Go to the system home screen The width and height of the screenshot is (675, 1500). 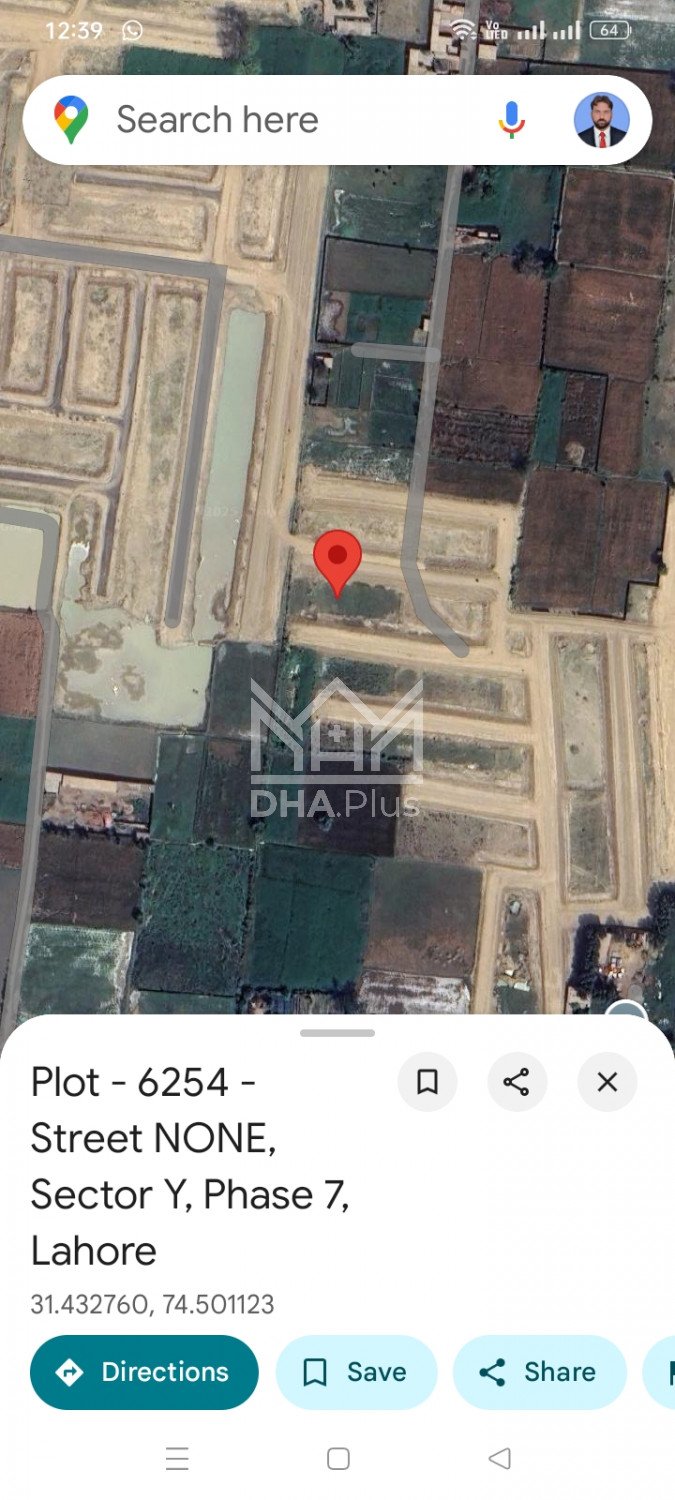(x=338, y=1459)
